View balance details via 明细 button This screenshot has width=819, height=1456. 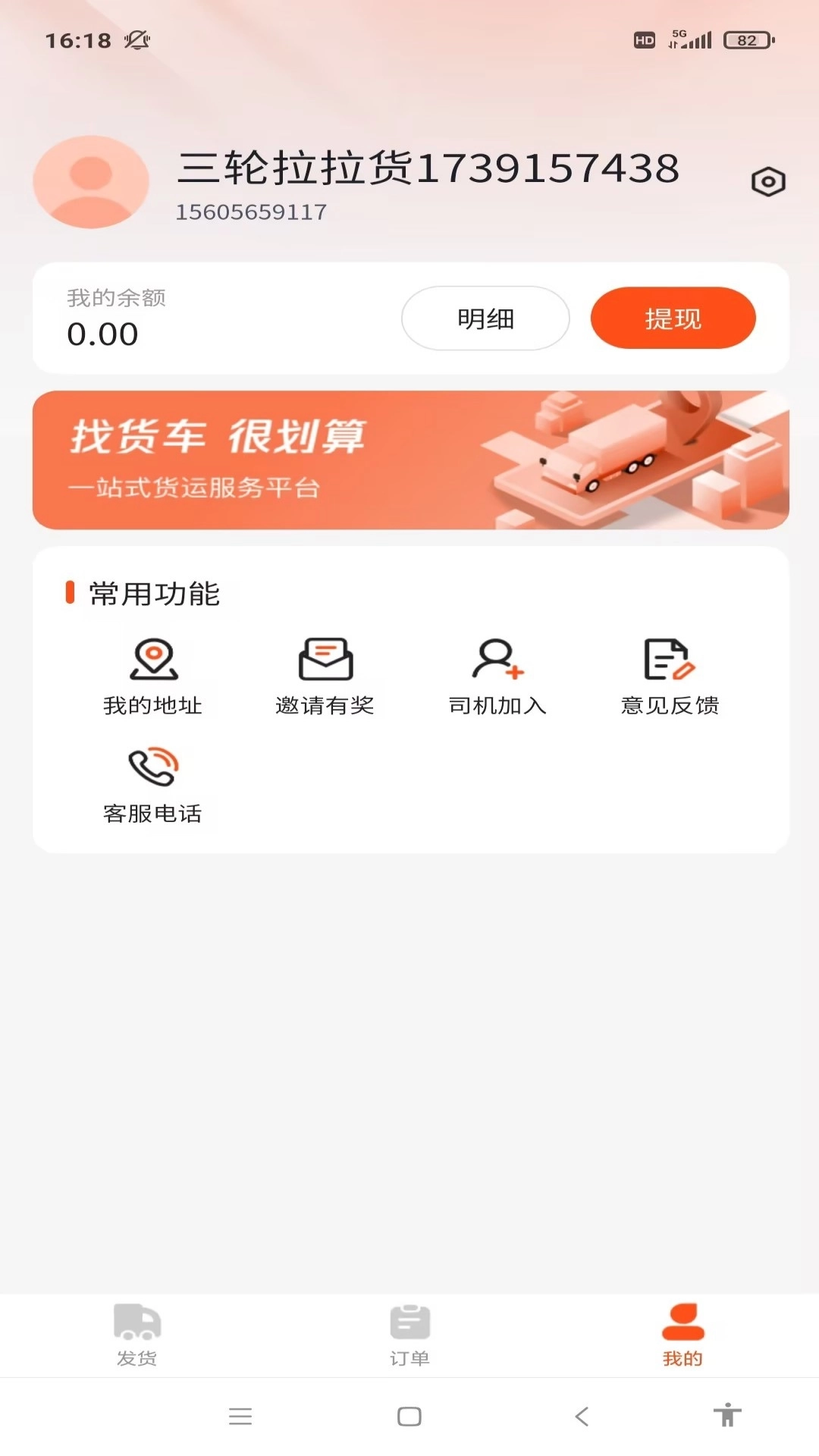coord(485,318)
